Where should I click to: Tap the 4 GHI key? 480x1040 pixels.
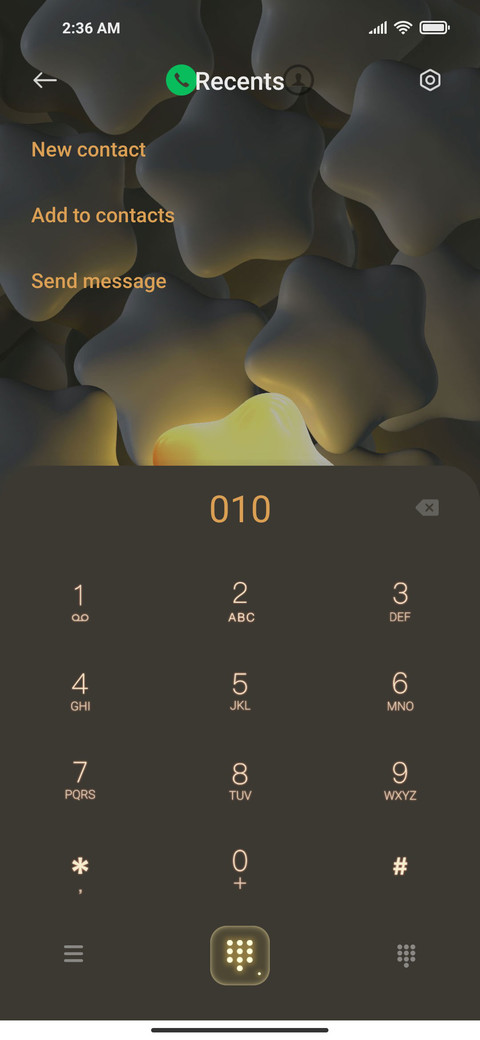(x=80, y=691)
